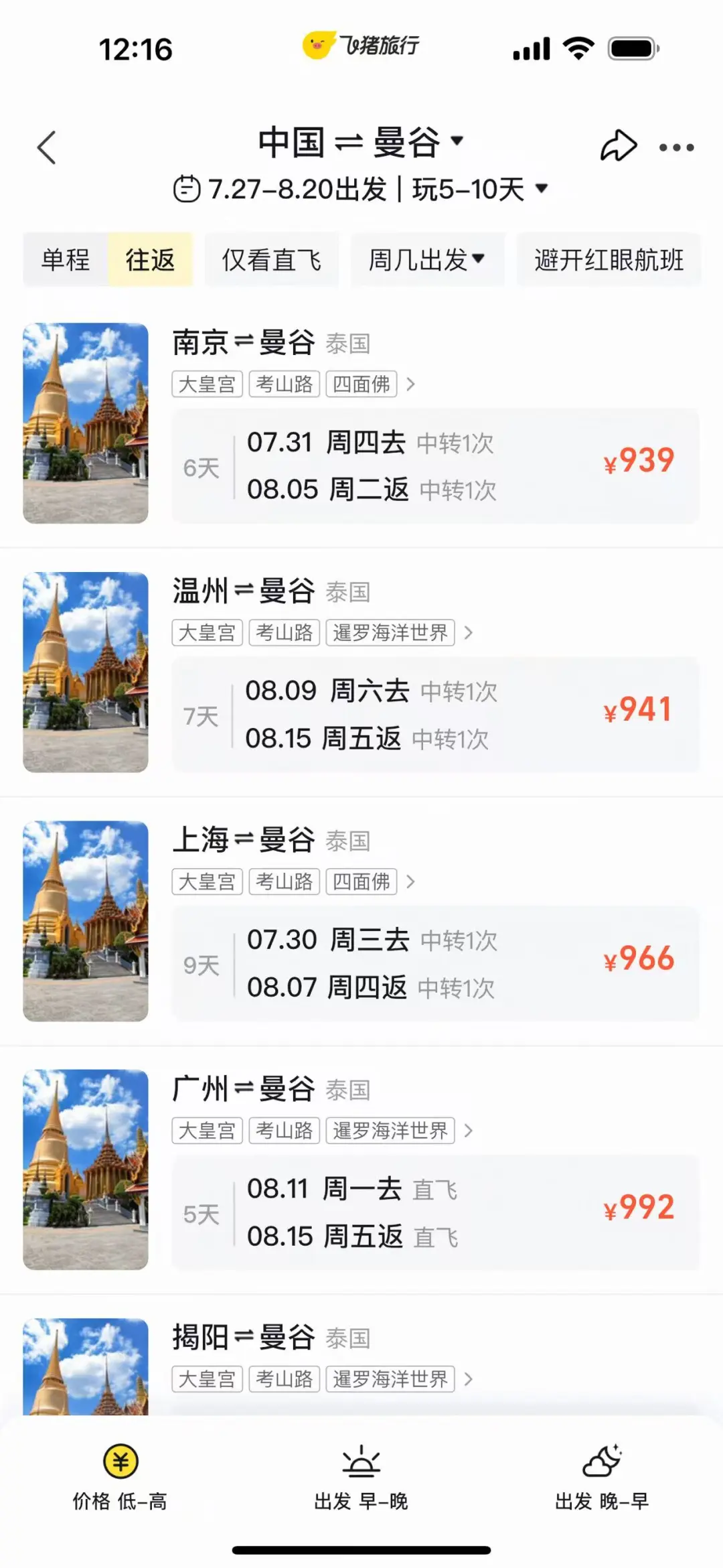Change the 中国⇌曼谷 route selector
Viewport: 723px width, 1568px height.
click(361, 143)
